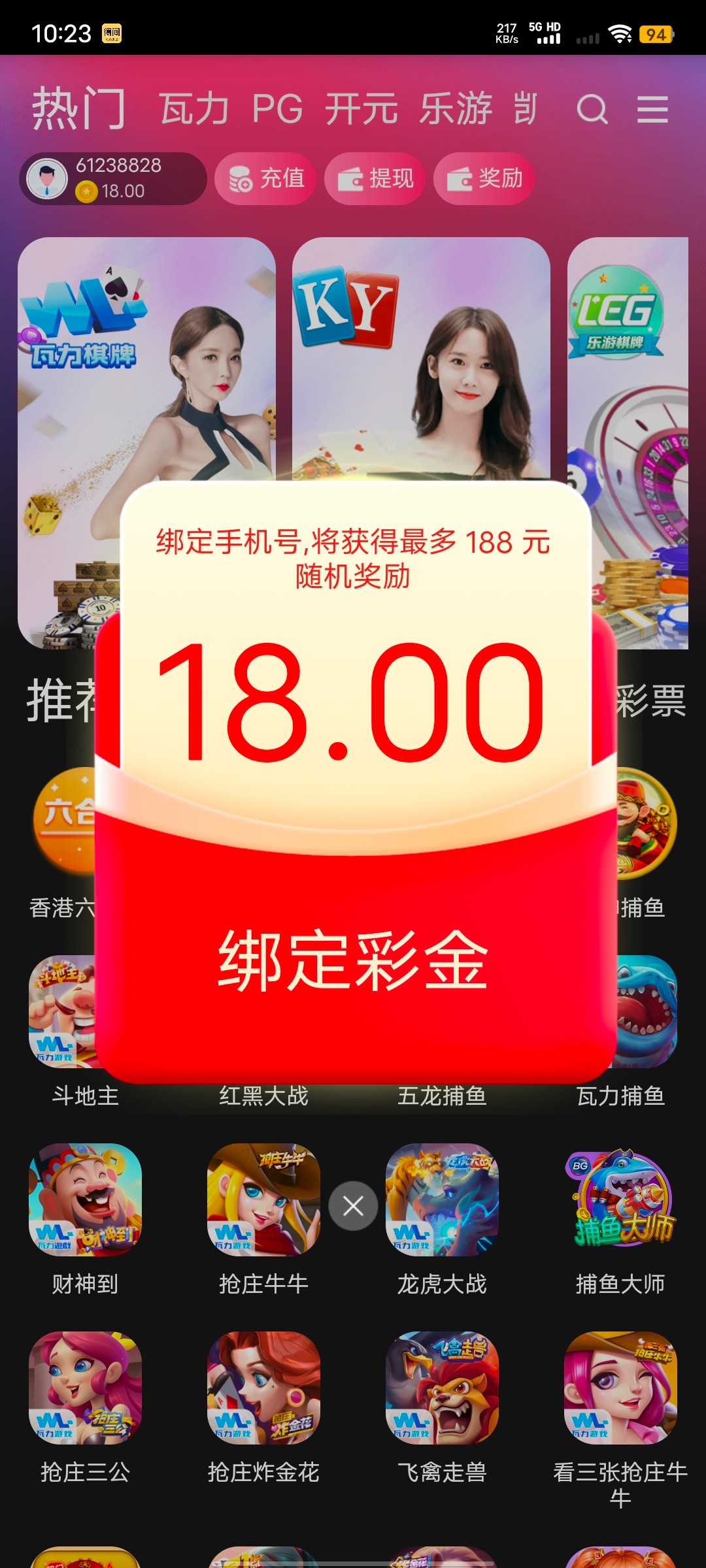The image size is (706, 1568).
Task: Open the 61238828 account profile
Action: [x=112, y=178]
